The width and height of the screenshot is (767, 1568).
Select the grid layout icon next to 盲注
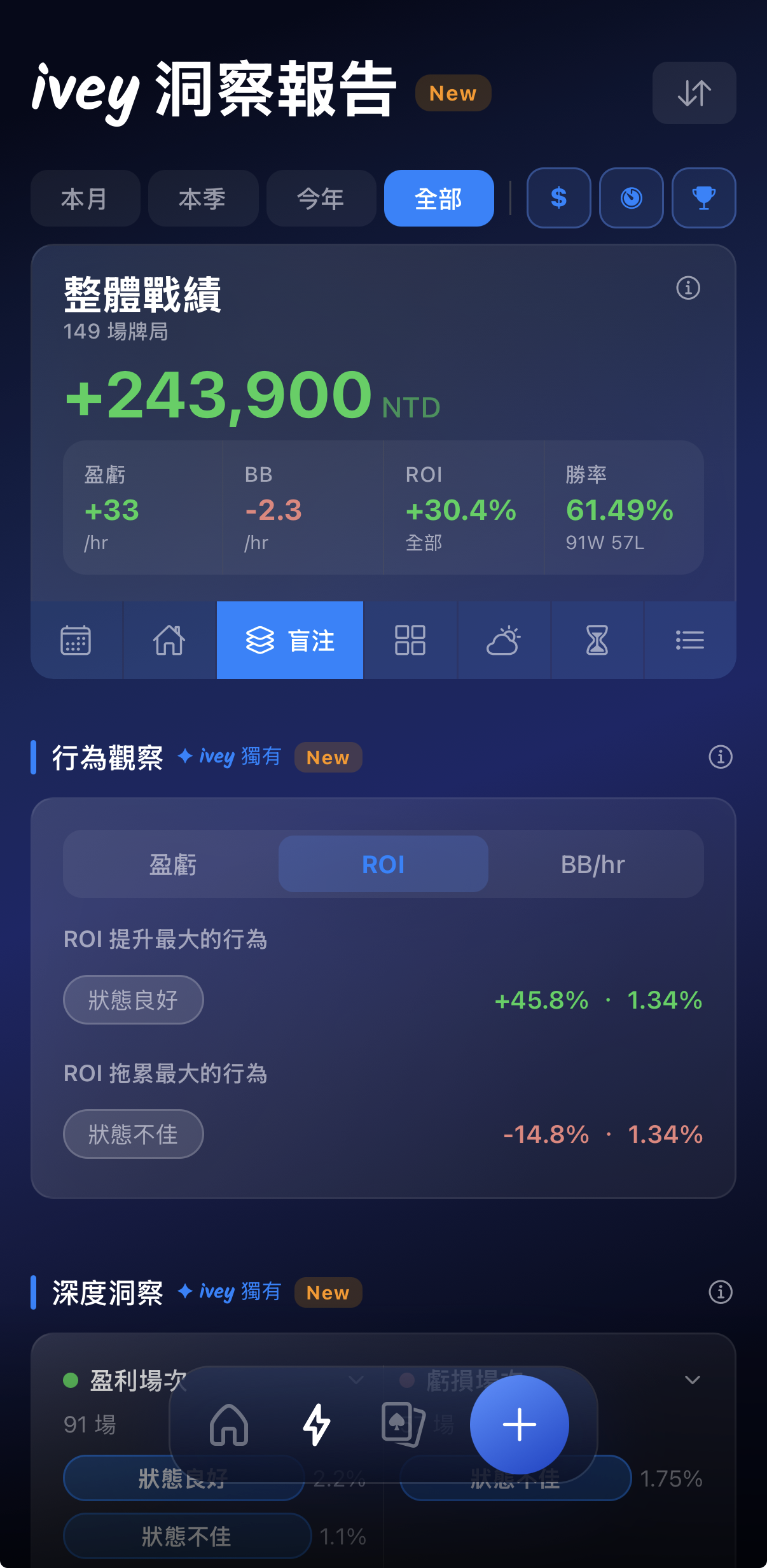tap(411, 640)
